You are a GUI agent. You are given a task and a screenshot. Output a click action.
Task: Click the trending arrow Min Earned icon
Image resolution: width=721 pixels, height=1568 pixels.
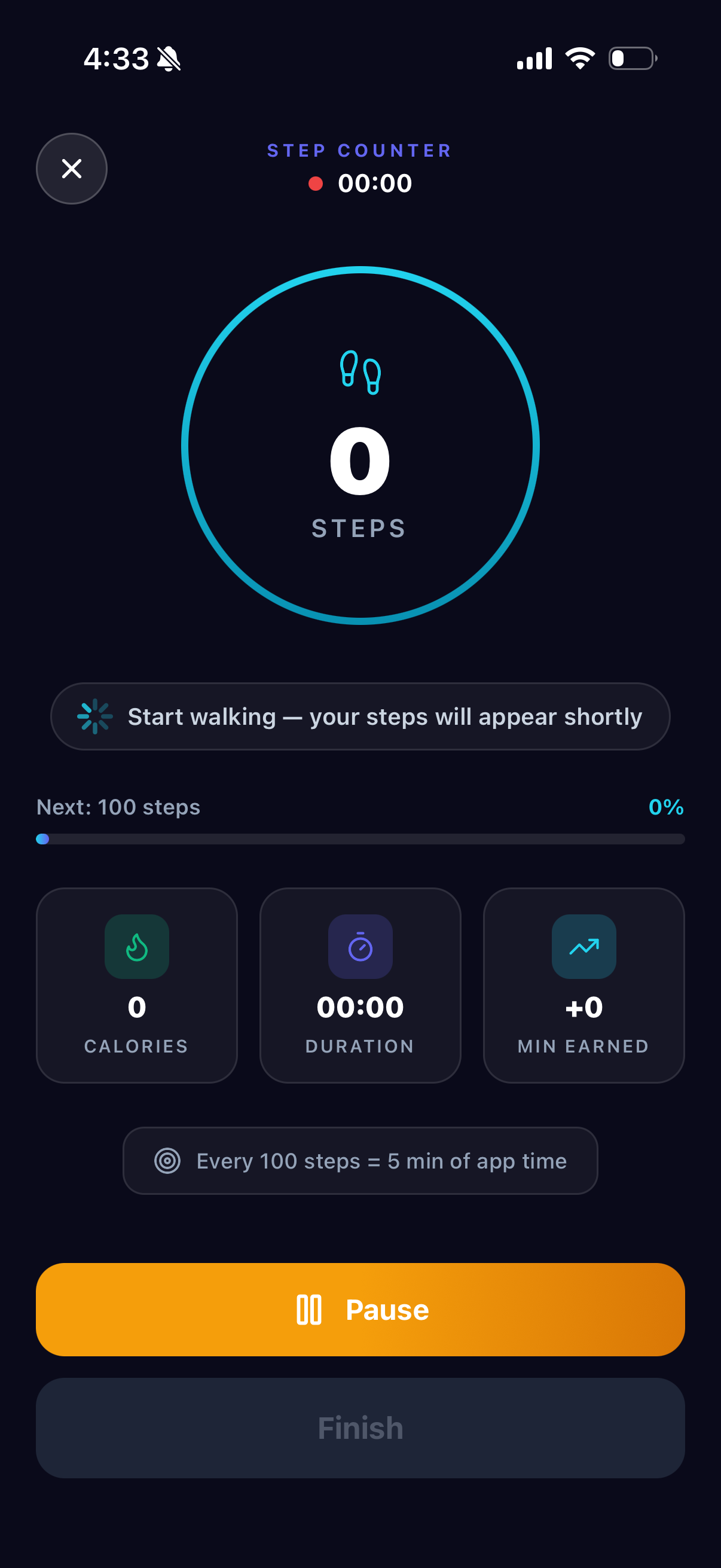click(583, 946)
